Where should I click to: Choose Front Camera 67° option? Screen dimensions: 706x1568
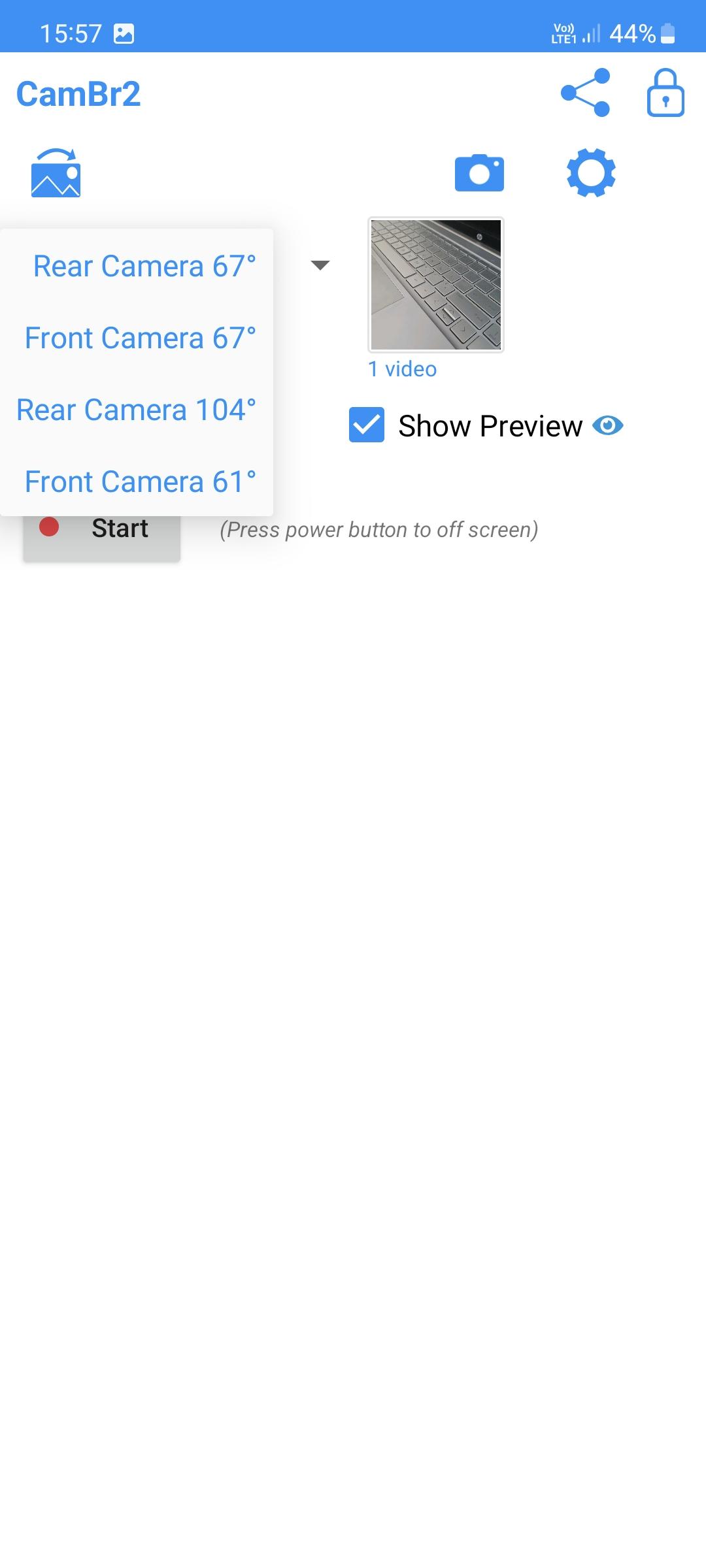point(140,338)
